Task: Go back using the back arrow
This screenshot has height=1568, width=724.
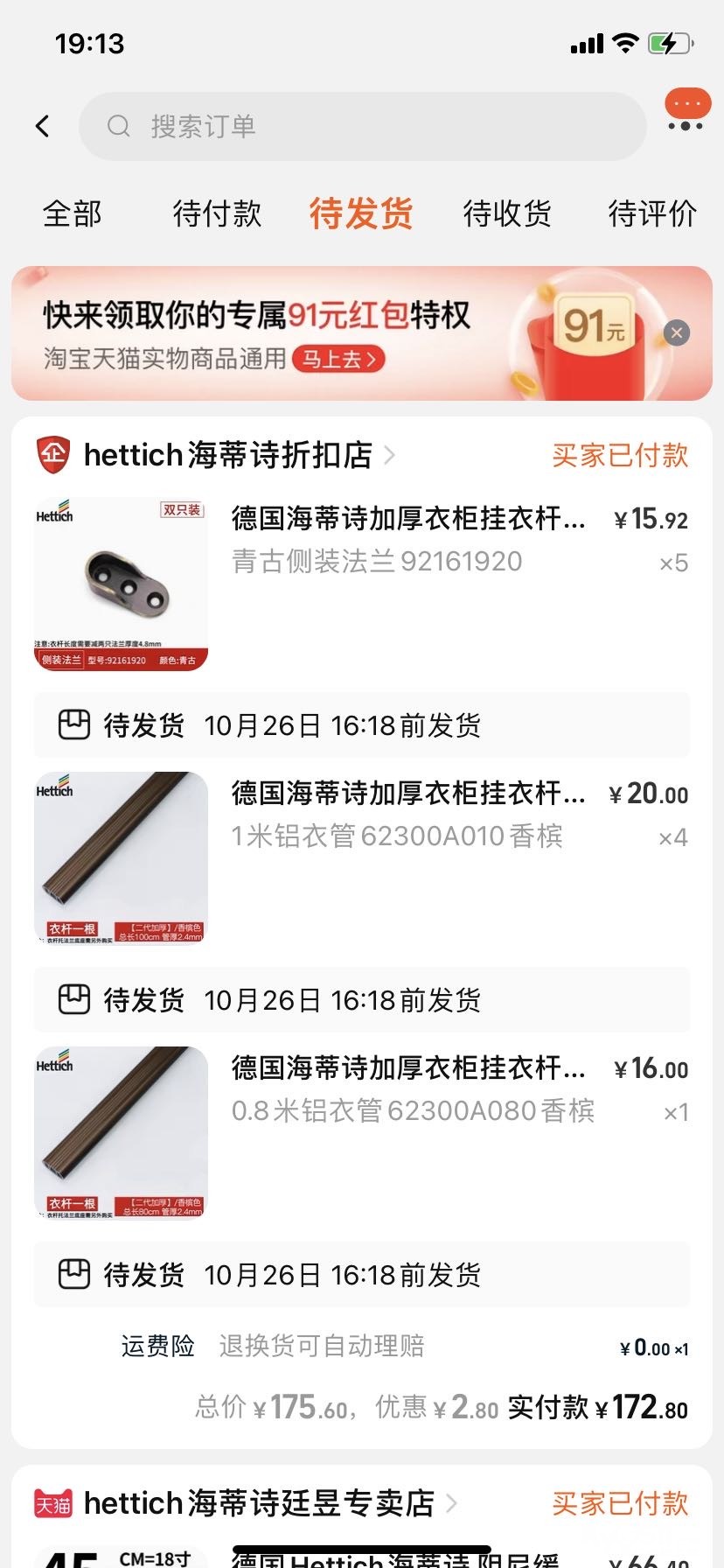Action: tap(42, 126)
